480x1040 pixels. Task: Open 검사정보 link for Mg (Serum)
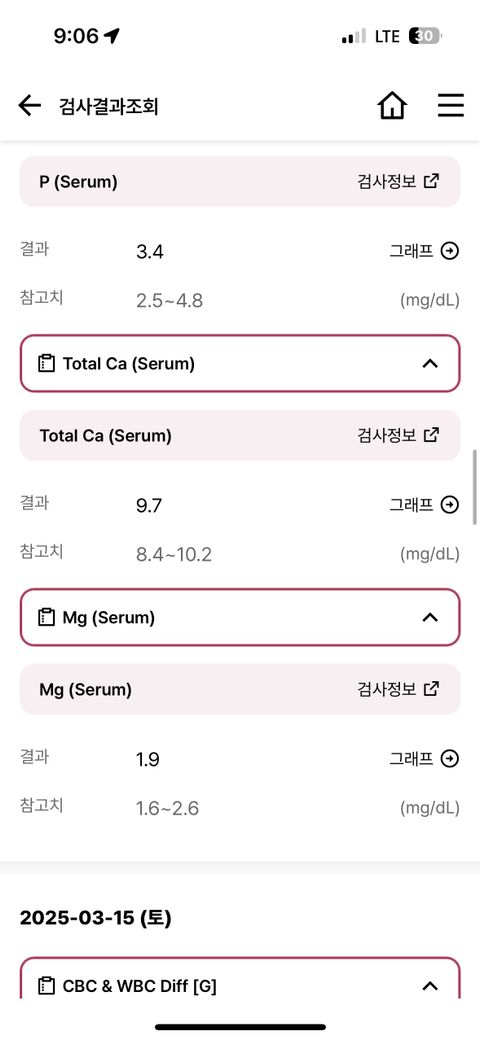398,688
